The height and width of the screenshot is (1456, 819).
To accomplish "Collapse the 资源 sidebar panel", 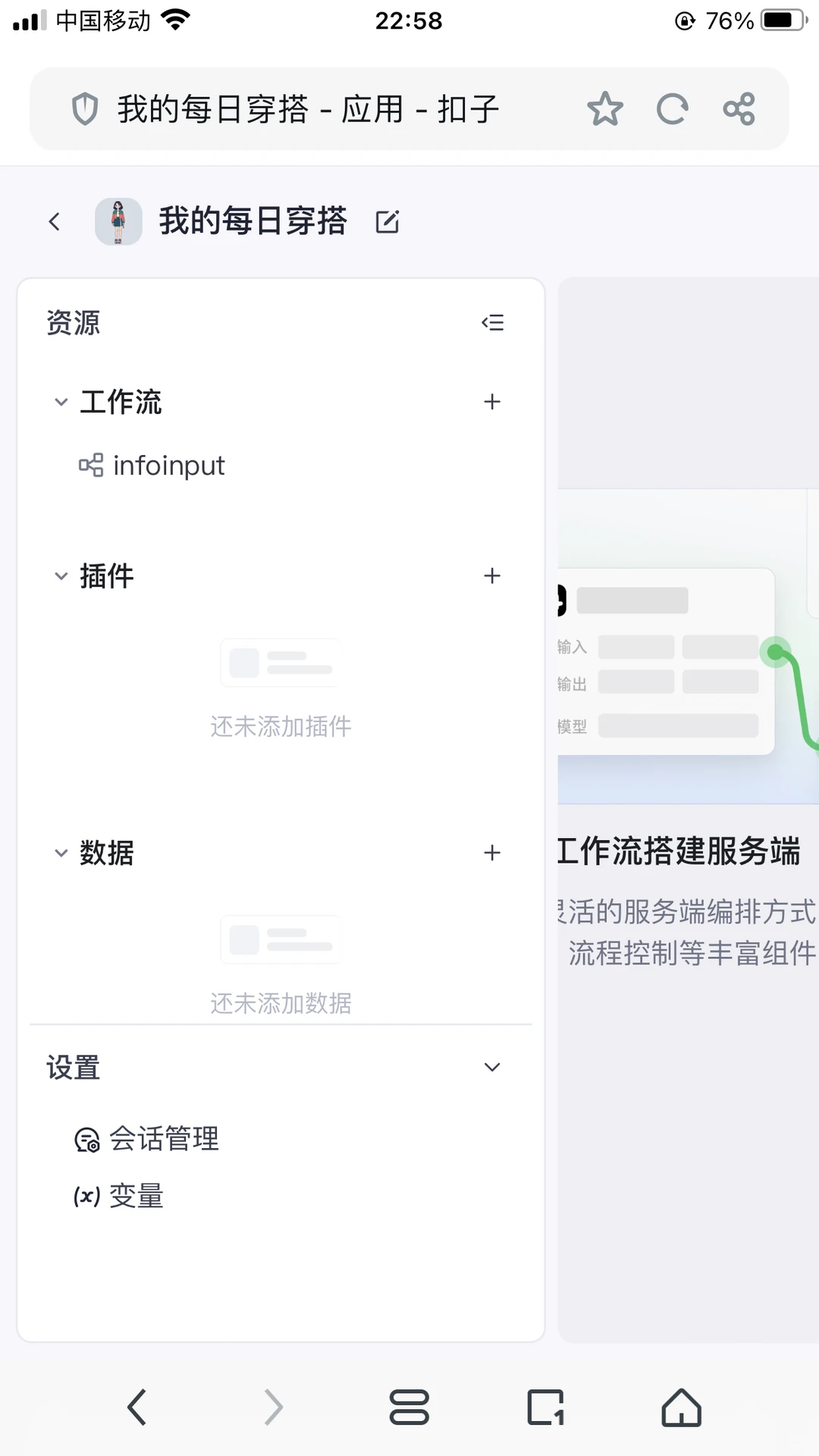I will click(x=492, y=322).
